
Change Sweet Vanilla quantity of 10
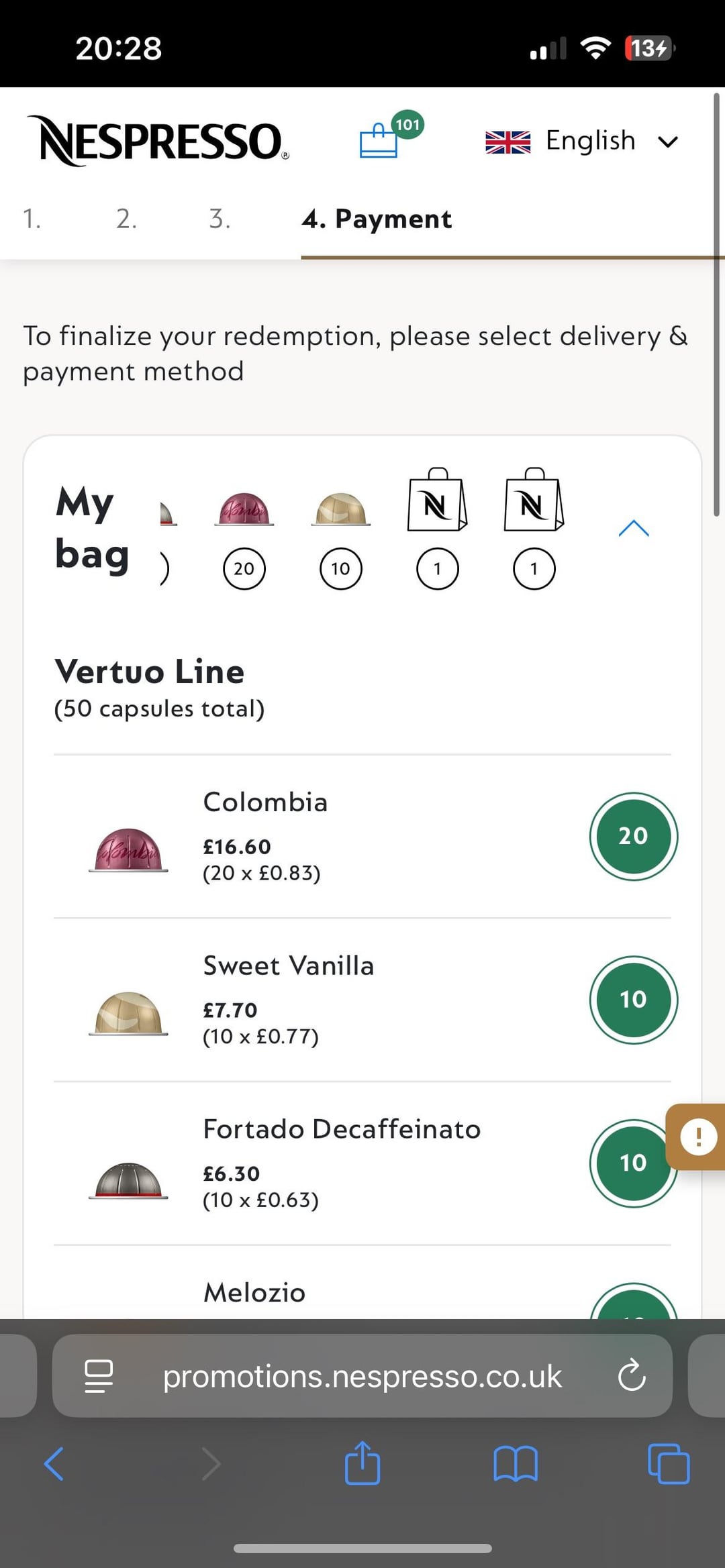[633, 999]
